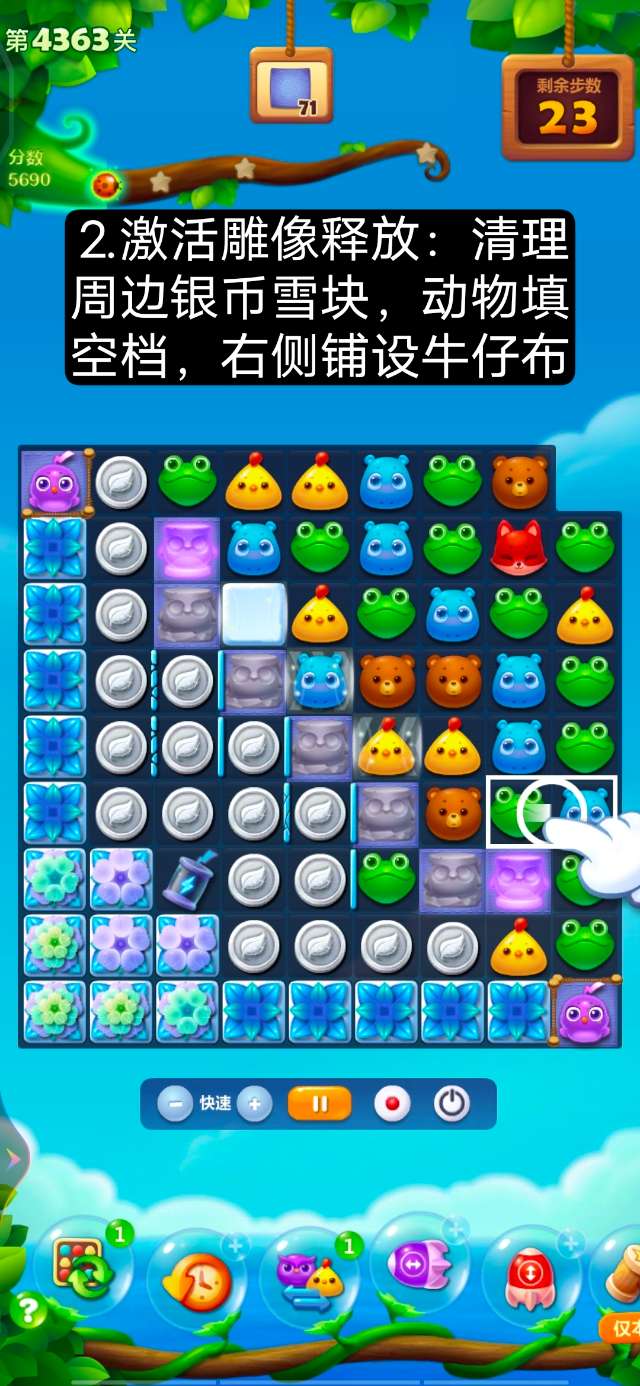Viewport: 640px width, 1386px height.
Task: Pause the replay with the orange button
Action: coord(320,1104)
